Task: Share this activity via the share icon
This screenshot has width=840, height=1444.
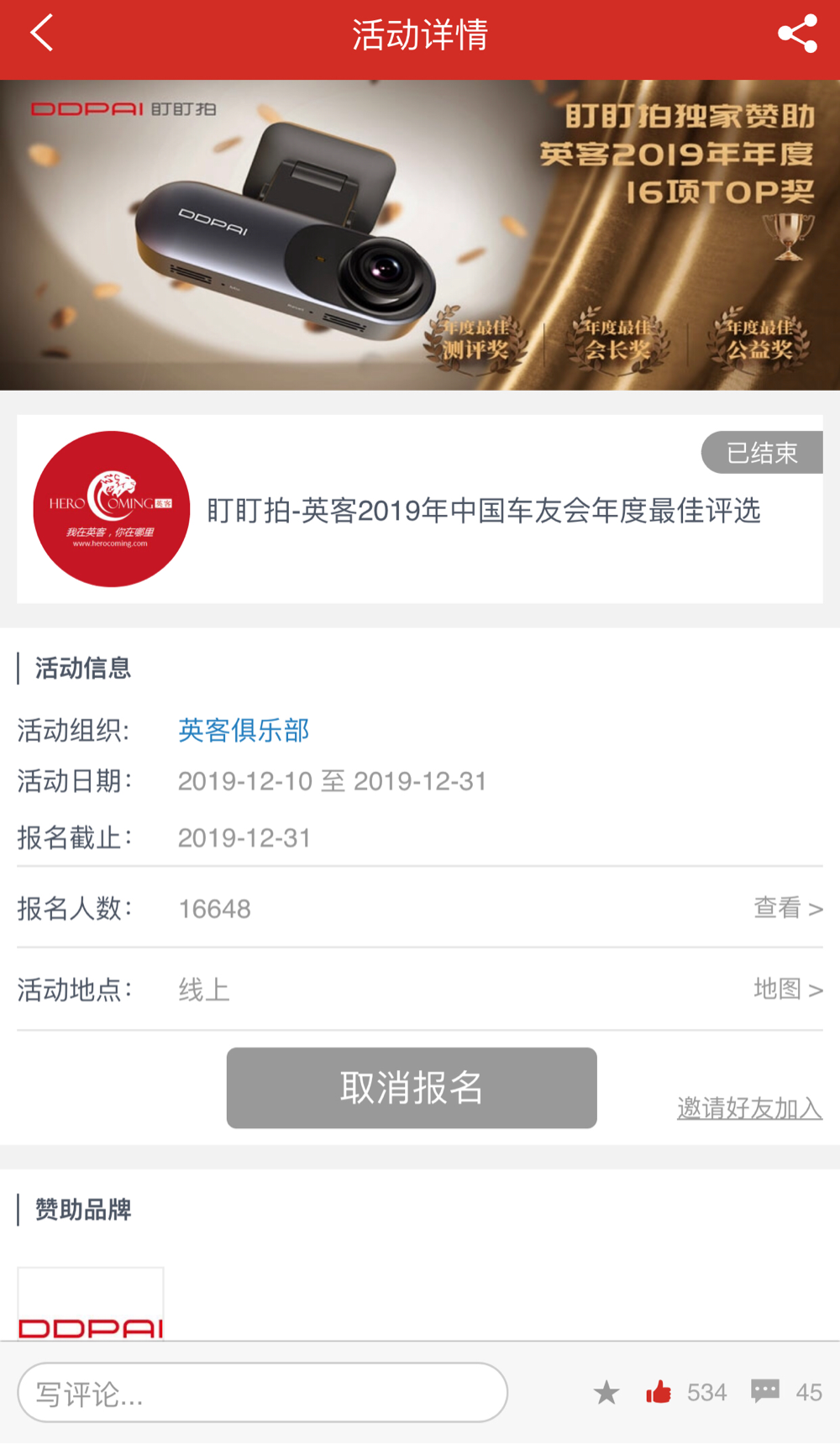Action: (797, 34)
